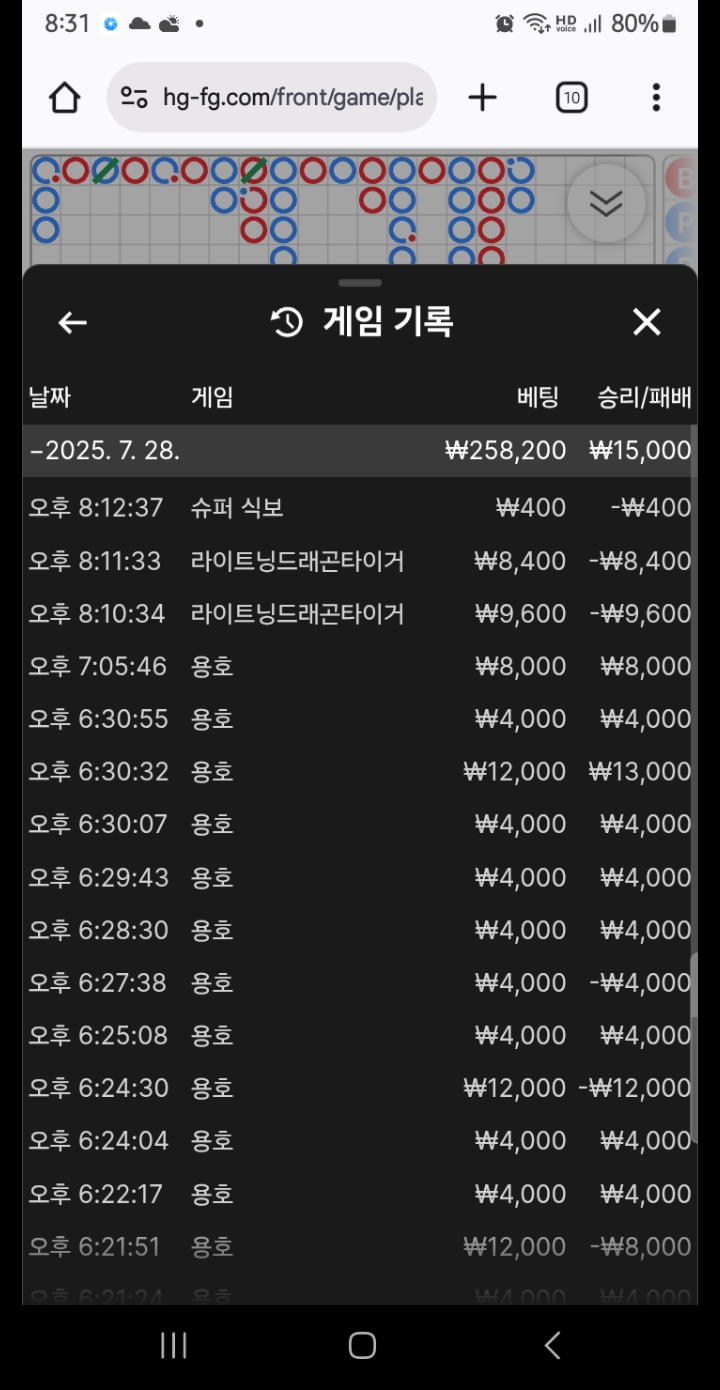The width and height of the screenshot is (720, 1390).
Task: Open the 용호 record at 7:05:46
Action: point(360,666)
